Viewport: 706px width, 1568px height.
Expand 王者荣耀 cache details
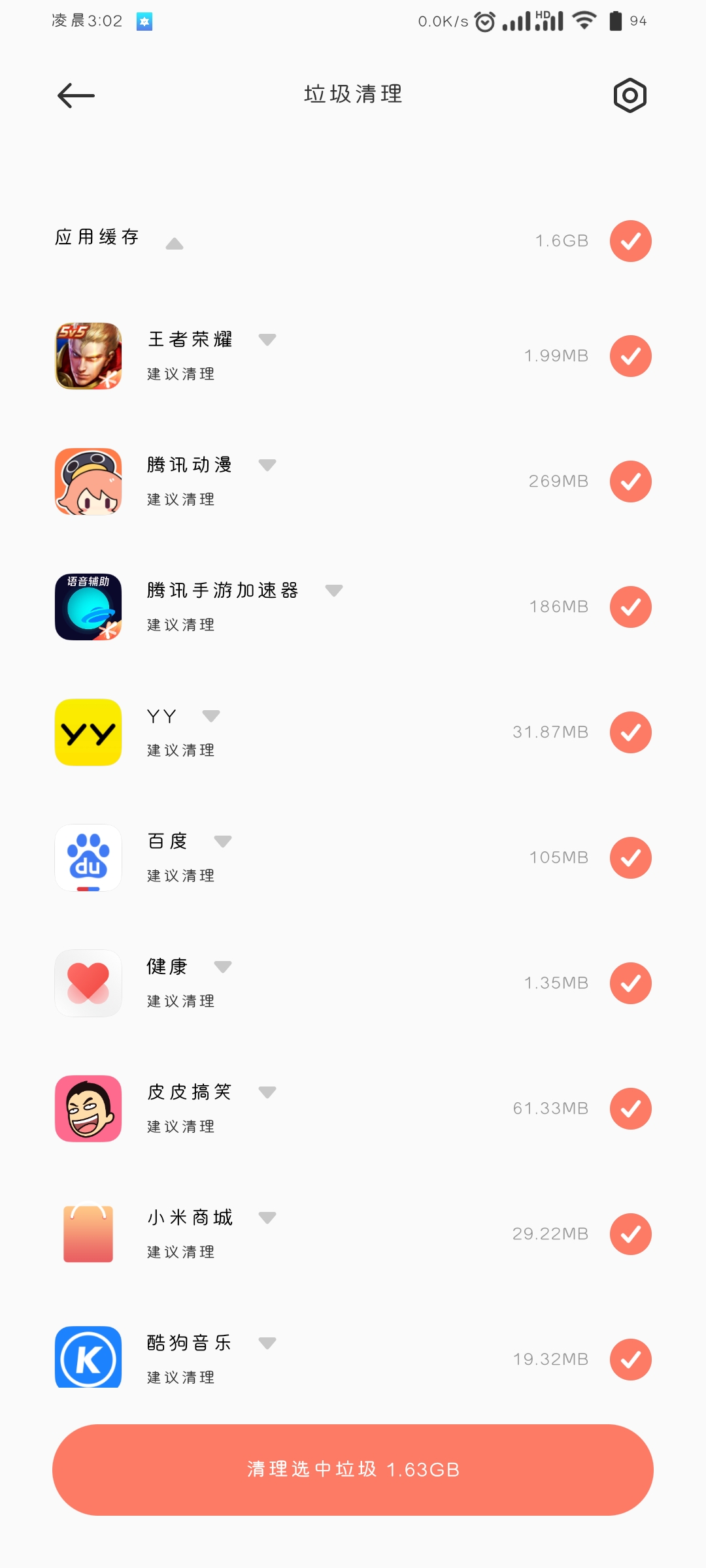point(267,339)
